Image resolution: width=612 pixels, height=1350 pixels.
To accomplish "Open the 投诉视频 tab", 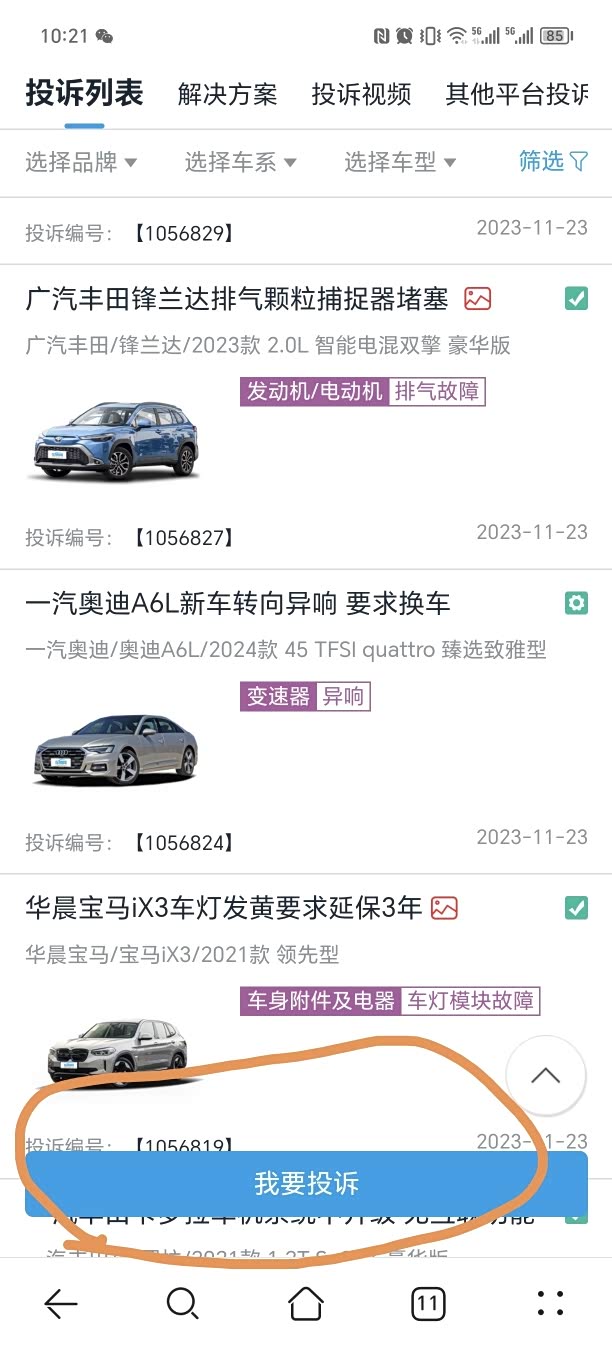I will pos(361,95).
